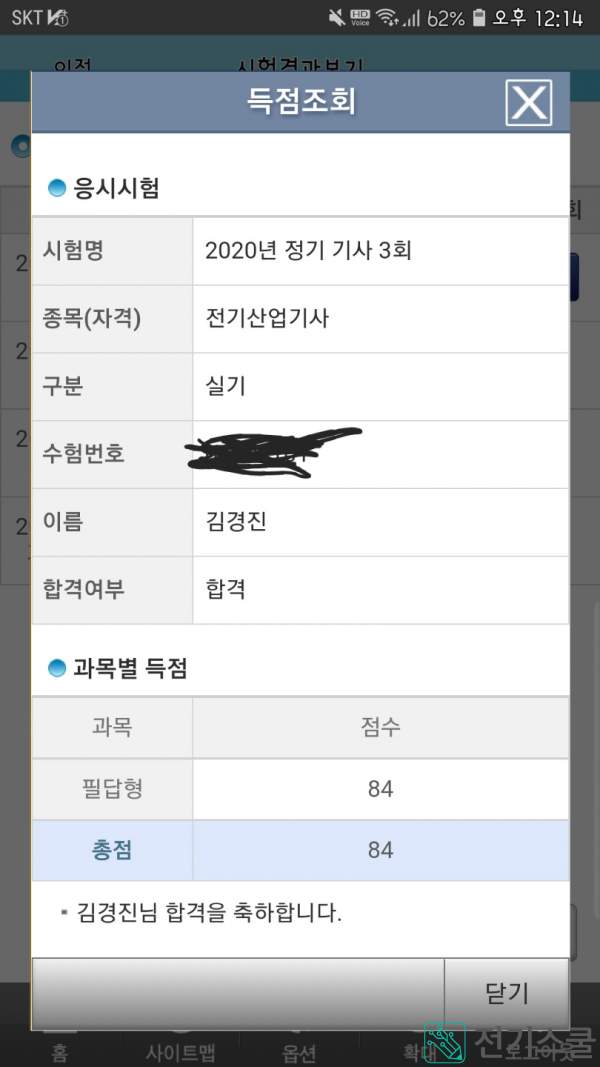Tap the 닫기 button
Viewport: 600px width, 1067px height.
coord(506,993)
